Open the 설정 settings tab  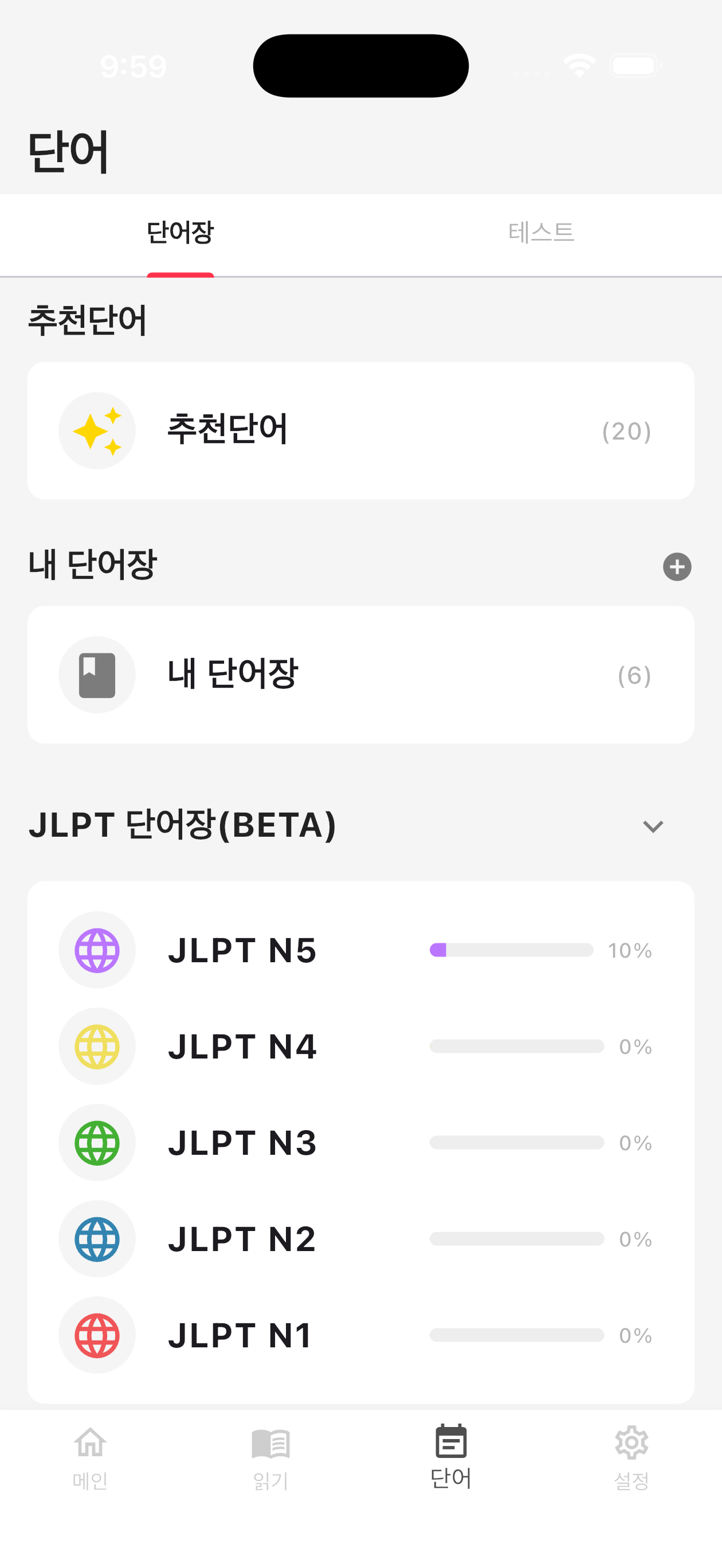coord(631,1458)
